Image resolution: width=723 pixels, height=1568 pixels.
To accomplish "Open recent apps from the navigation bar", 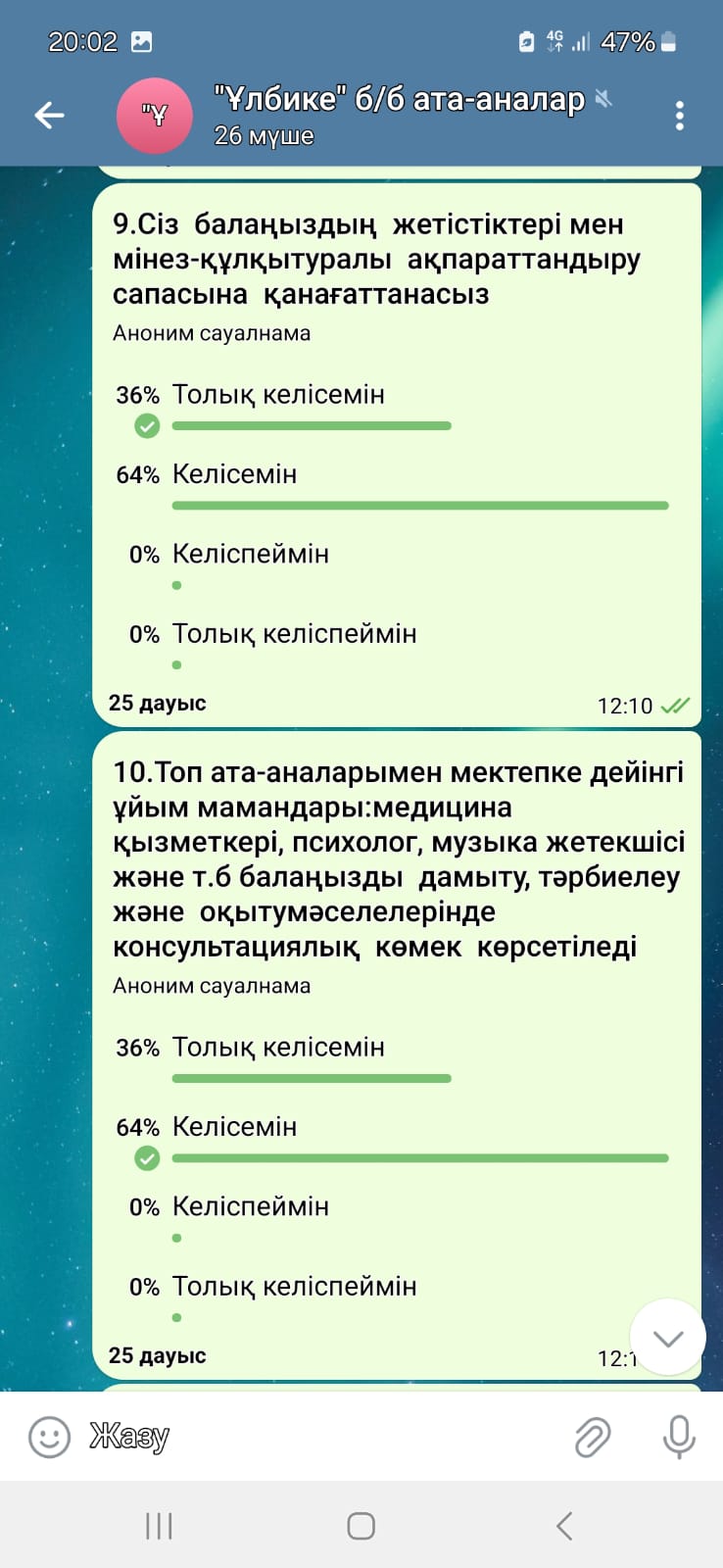I will 159,1526.
